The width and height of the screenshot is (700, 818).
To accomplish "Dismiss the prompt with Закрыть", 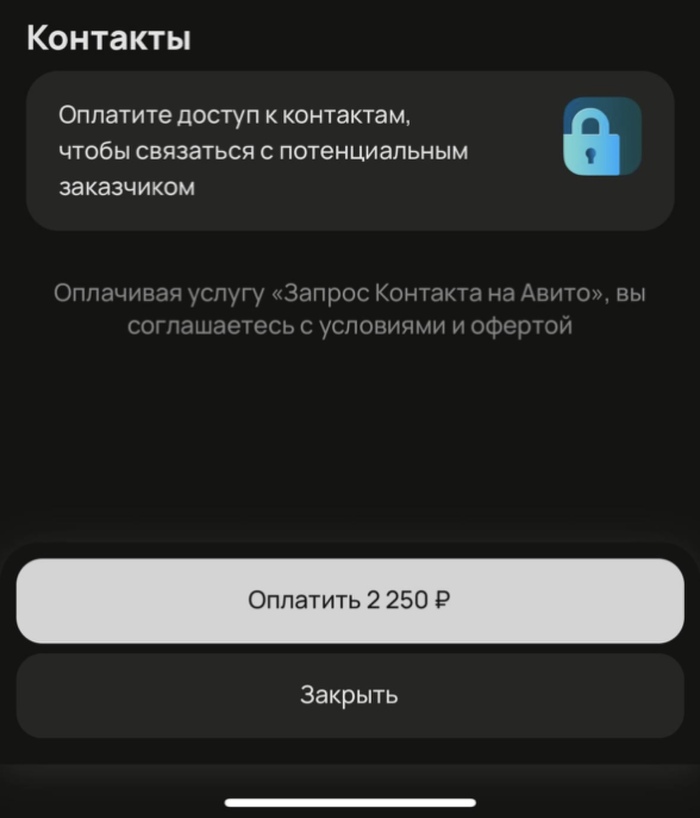I will click(x=349, y=695).
